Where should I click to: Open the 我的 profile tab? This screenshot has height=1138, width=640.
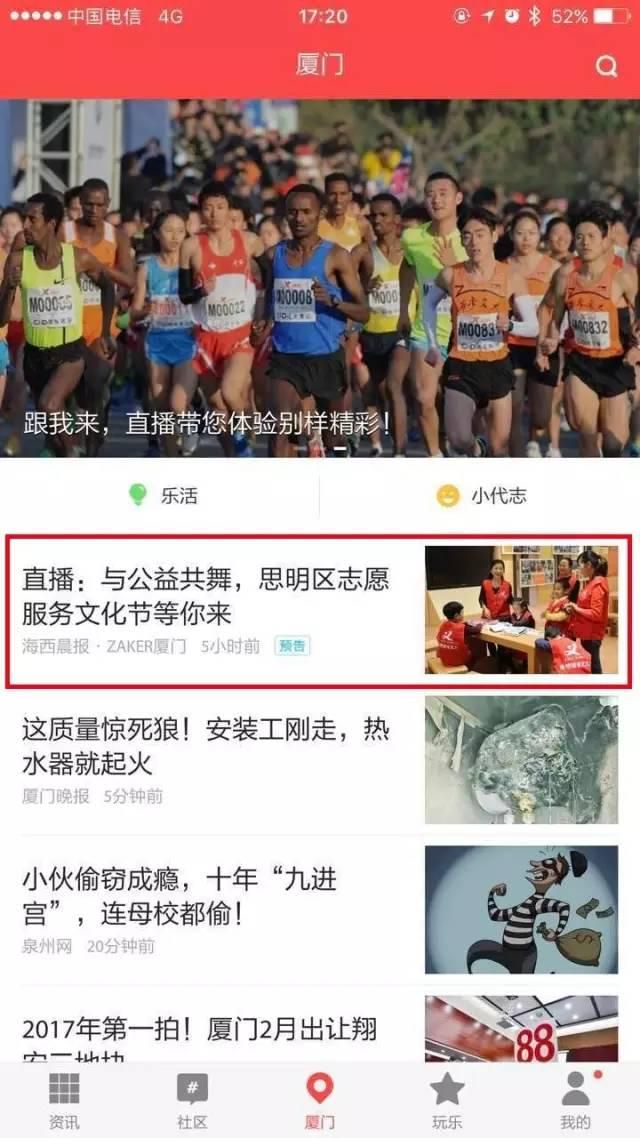click(575, 1100)
